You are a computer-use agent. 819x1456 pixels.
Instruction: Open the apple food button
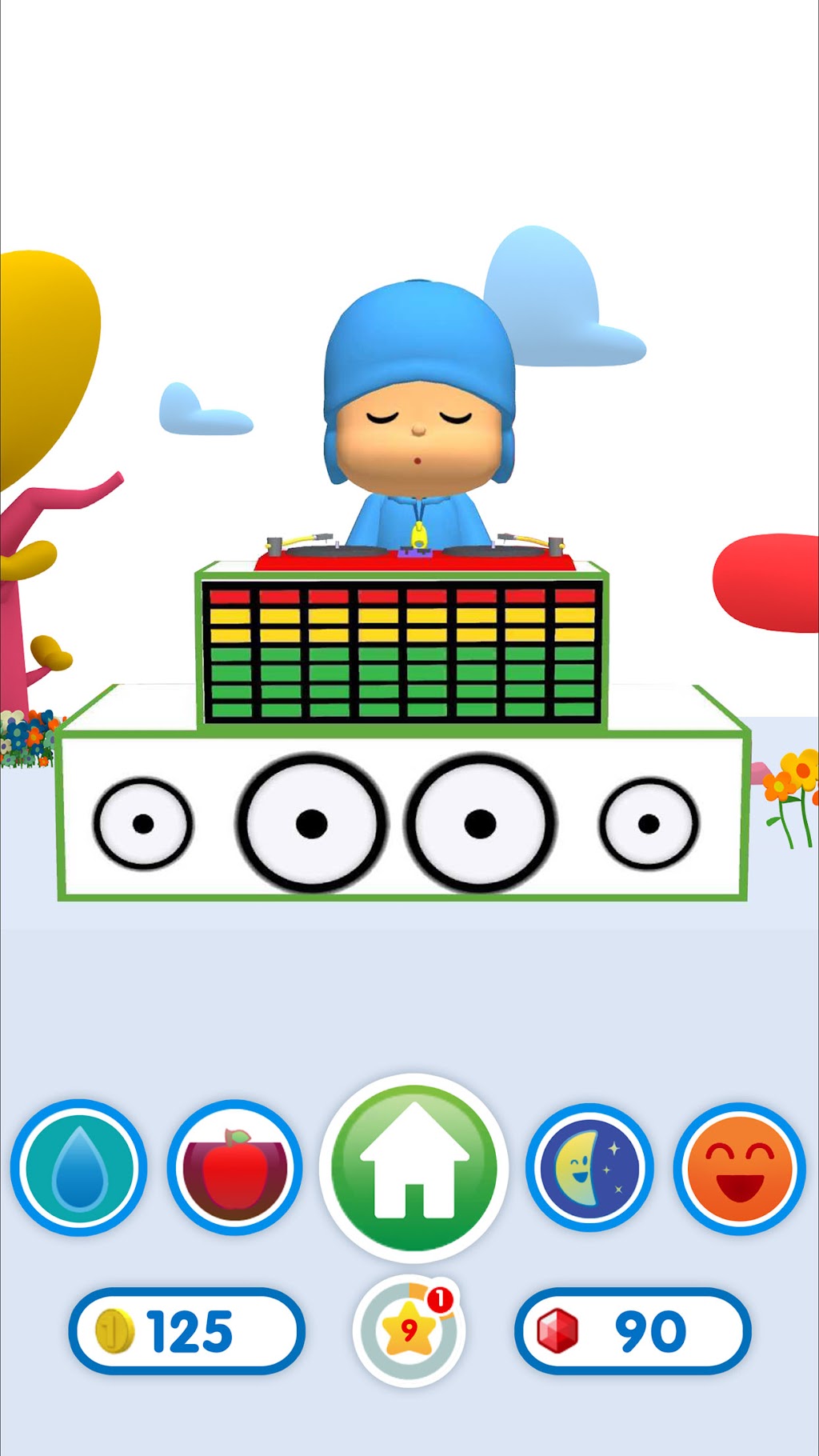pos(234,1168)
